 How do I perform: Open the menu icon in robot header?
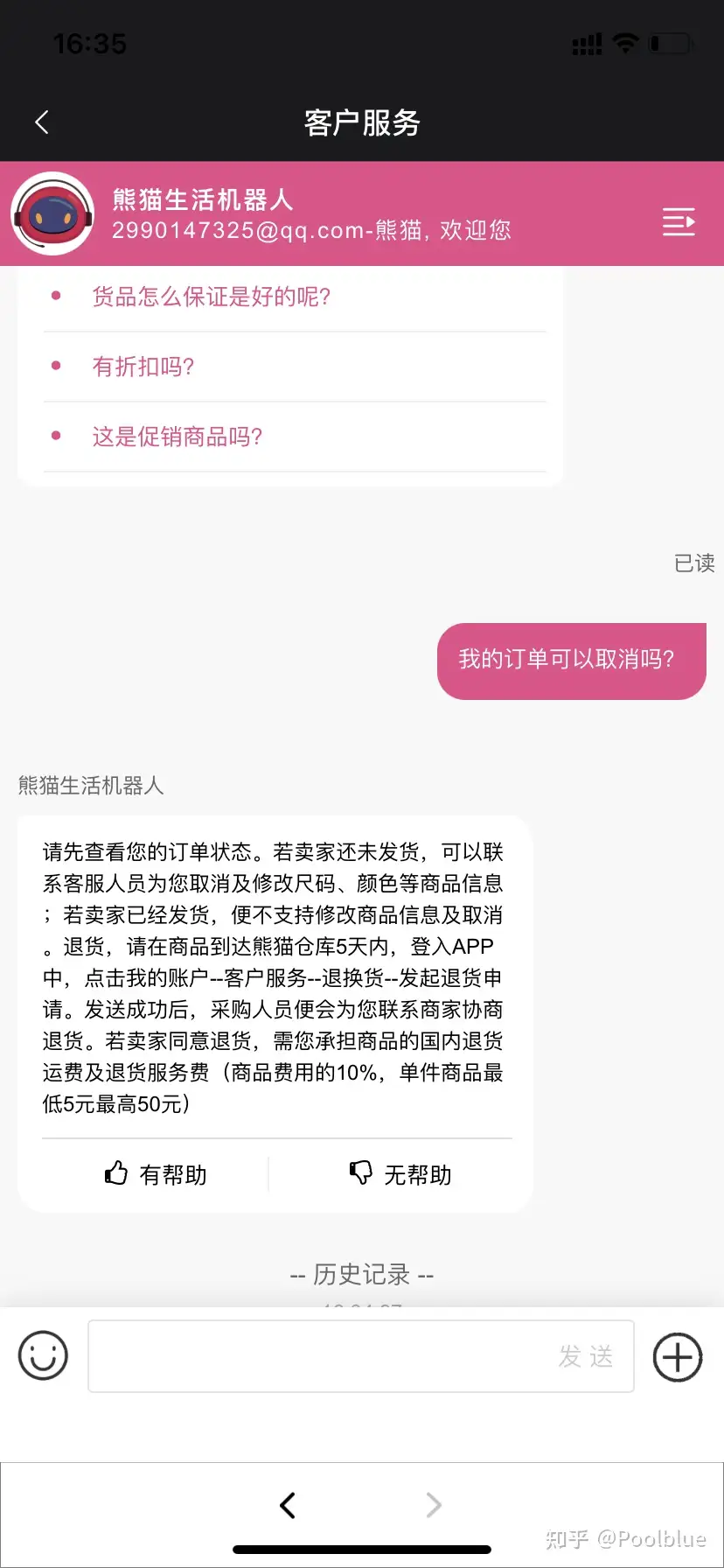[x=679, y=222]
